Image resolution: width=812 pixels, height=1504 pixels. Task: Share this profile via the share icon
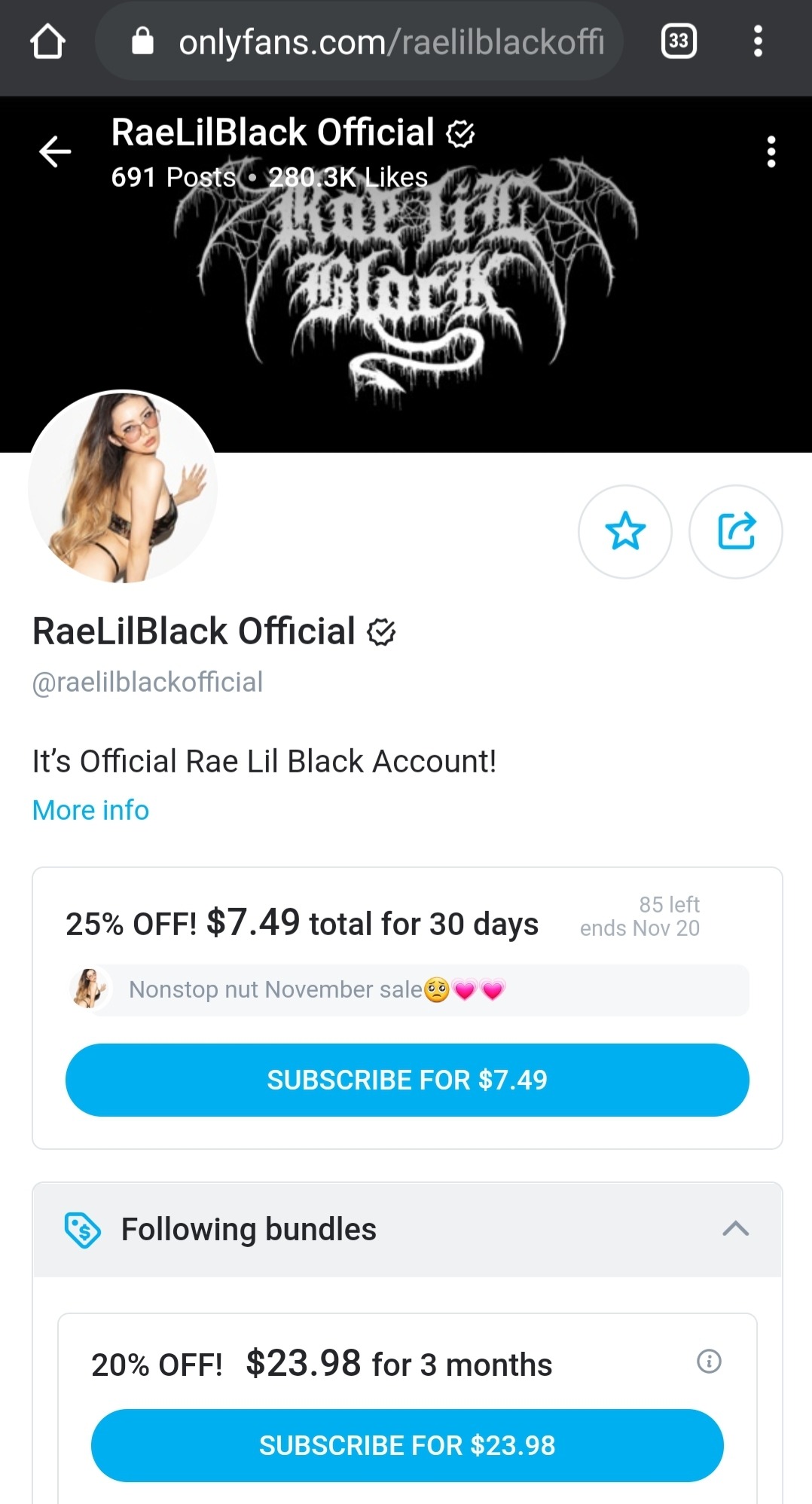coord(736,531)
